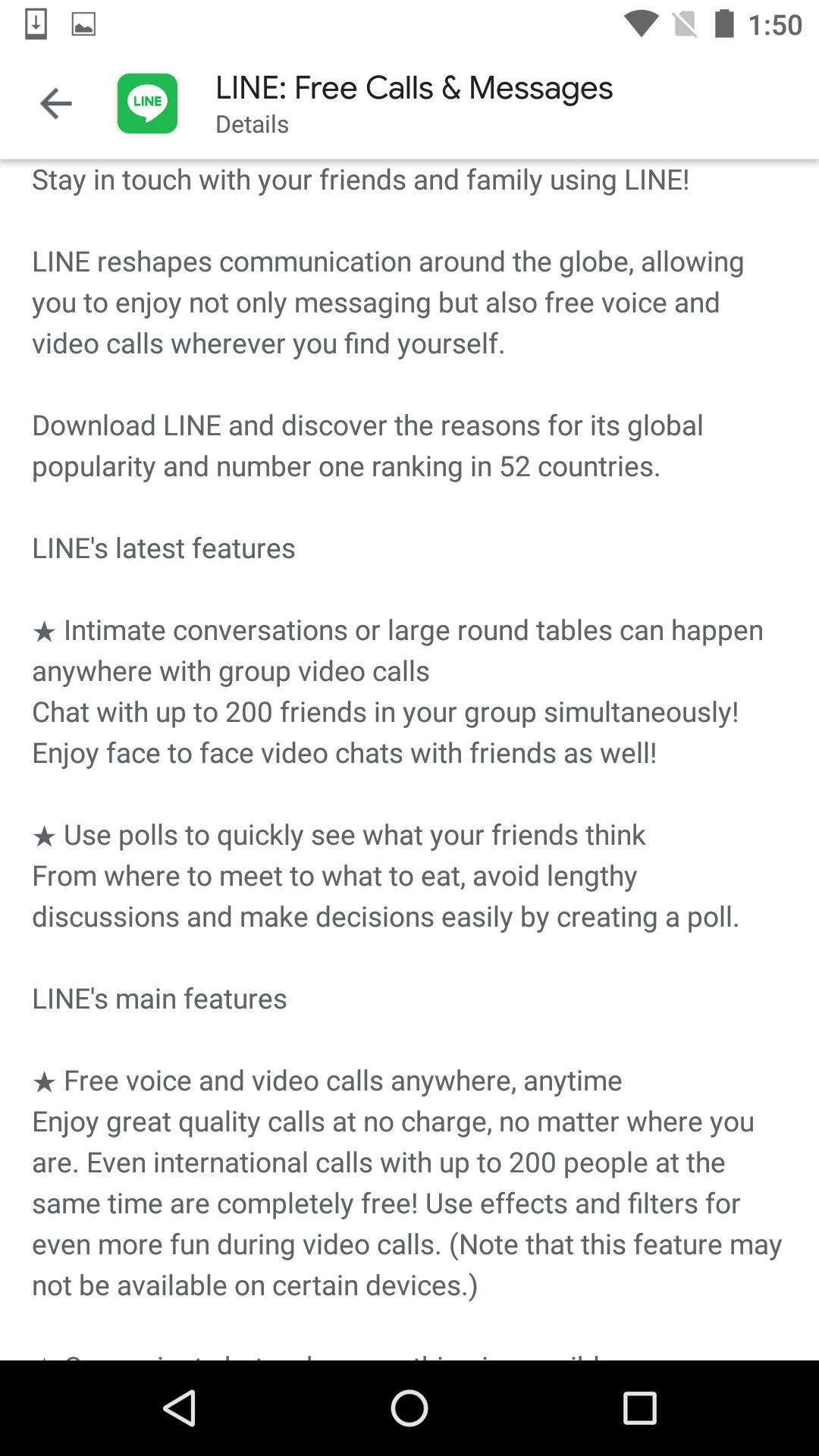Tap the system home button
Screen dimensions: 819x1456
(x=409, y=1408)
